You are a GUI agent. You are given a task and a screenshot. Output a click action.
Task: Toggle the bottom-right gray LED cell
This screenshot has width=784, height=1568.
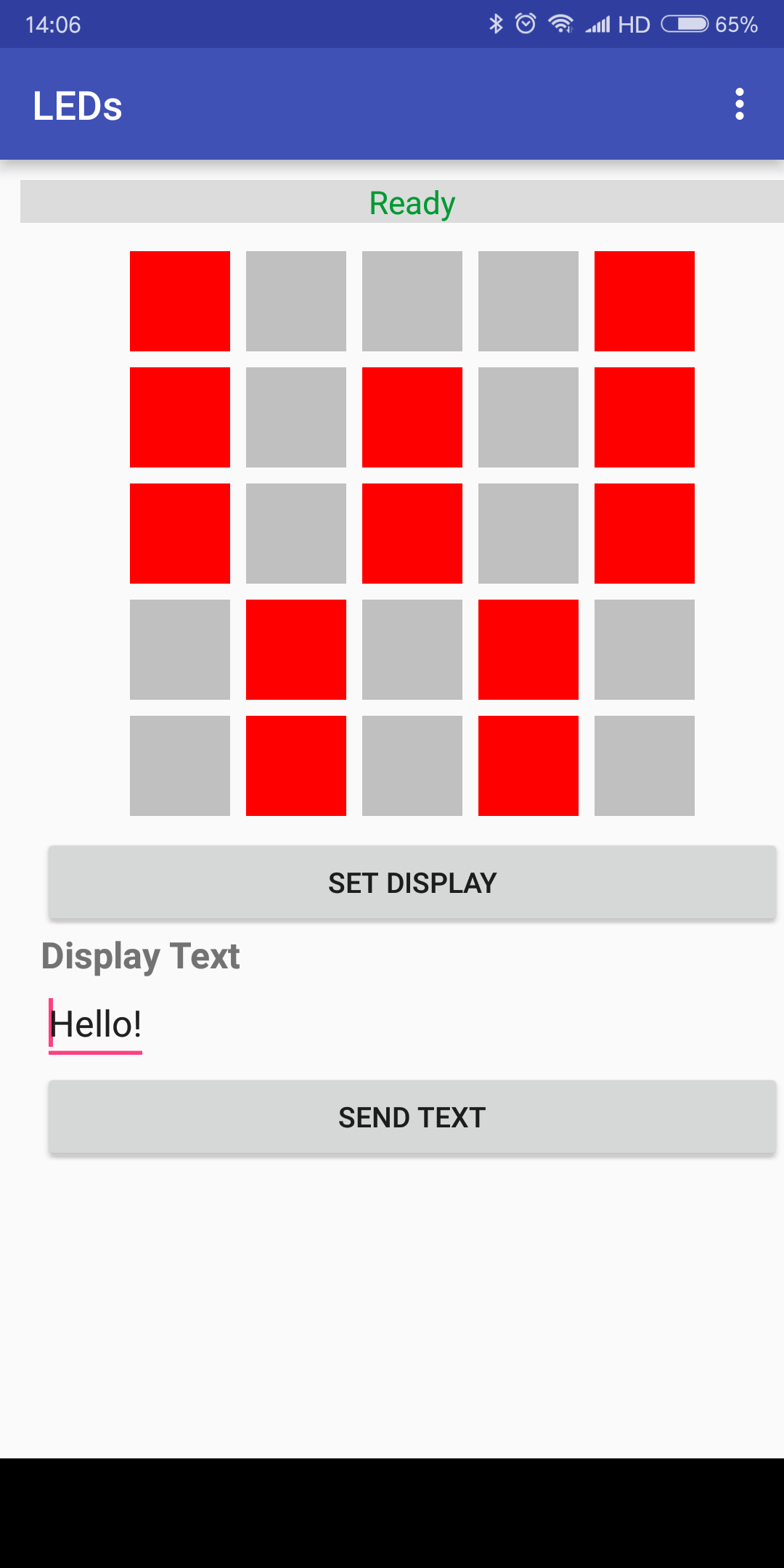point(645,766)
